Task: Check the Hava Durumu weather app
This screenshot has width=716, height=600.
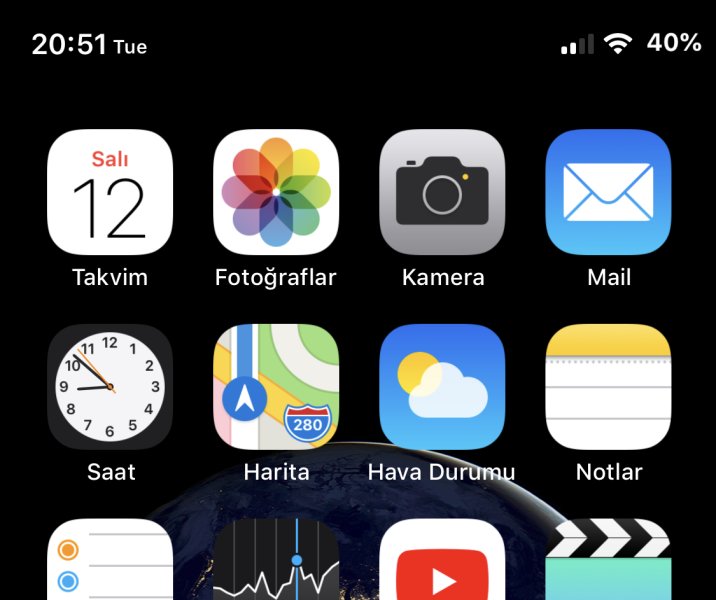Action: click(x=442, y=386)
